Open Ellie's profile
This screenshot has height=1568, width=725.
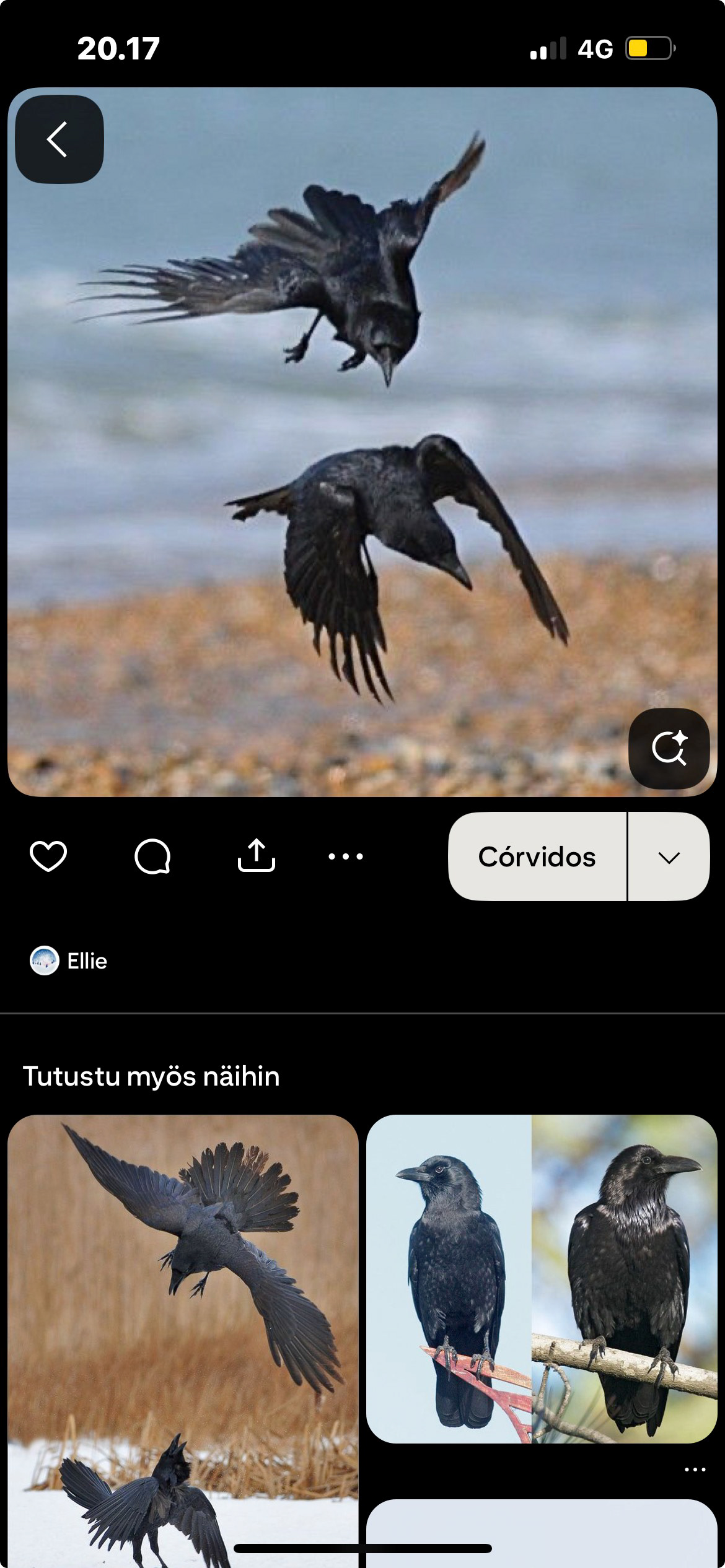pyautogui.click(x=69, y=961)
